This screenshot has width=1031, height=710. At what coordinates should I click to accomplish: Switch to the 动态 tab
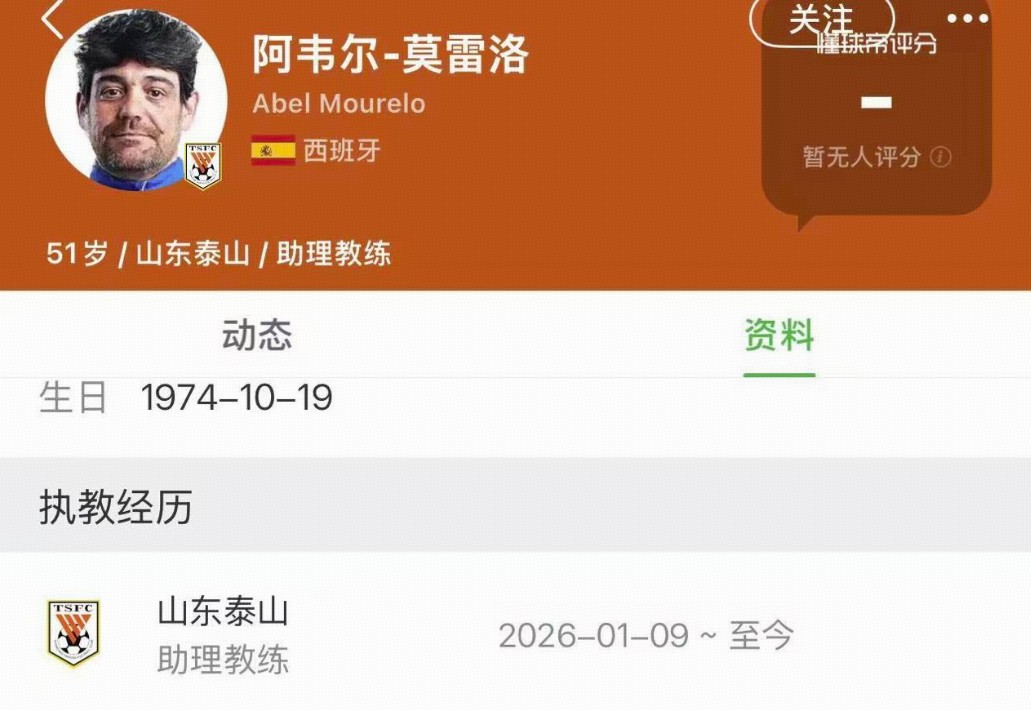[257, 335]
